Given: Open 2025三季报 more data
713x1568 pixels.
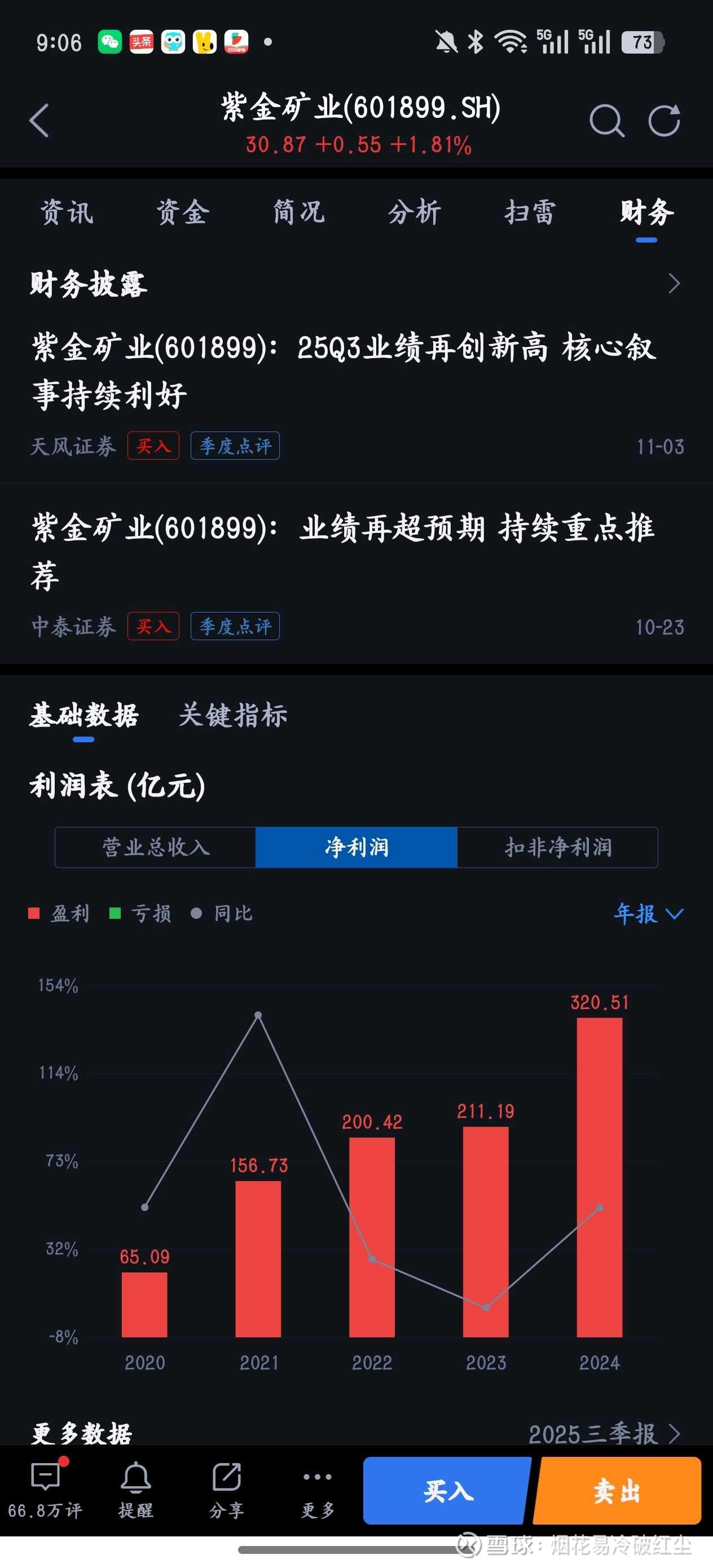Looking at the screenshot, I should coord(604,1433).
